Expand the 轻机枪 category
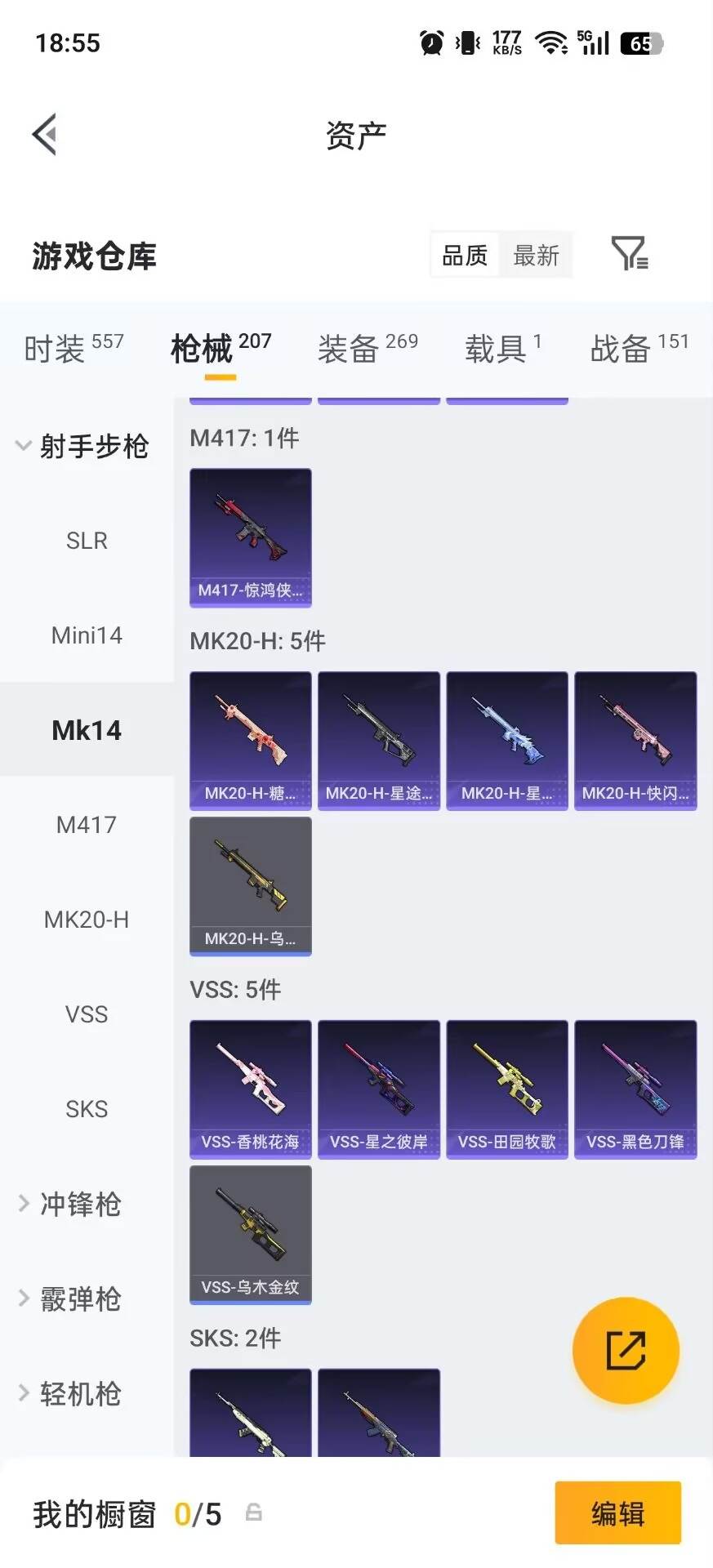This screenshot has width=713, height=1568. coord(70,1393)
